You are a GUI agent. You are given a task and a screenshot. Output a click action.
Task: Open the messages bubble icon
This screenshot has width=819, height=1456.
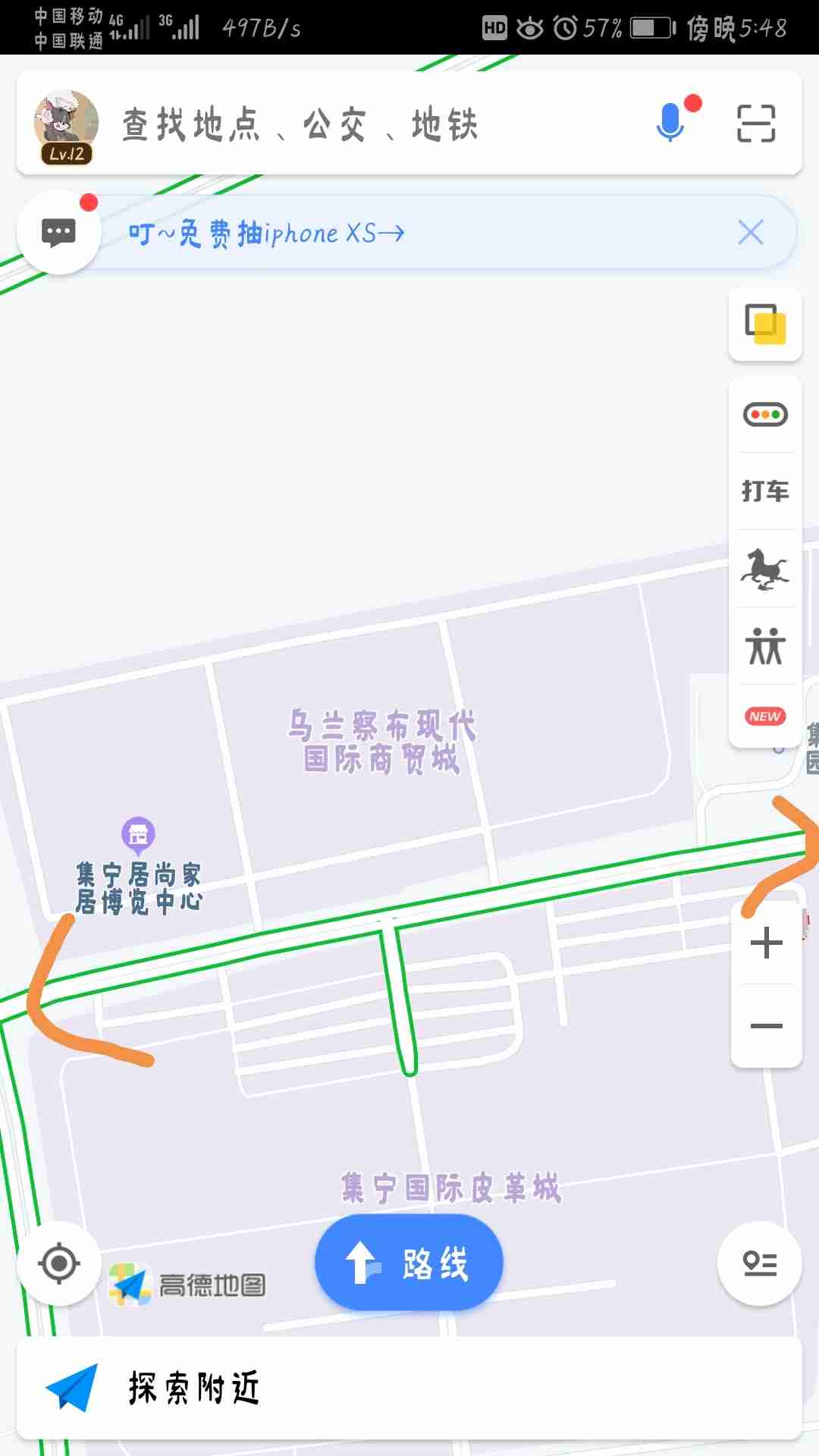click(x=59, y=232)
